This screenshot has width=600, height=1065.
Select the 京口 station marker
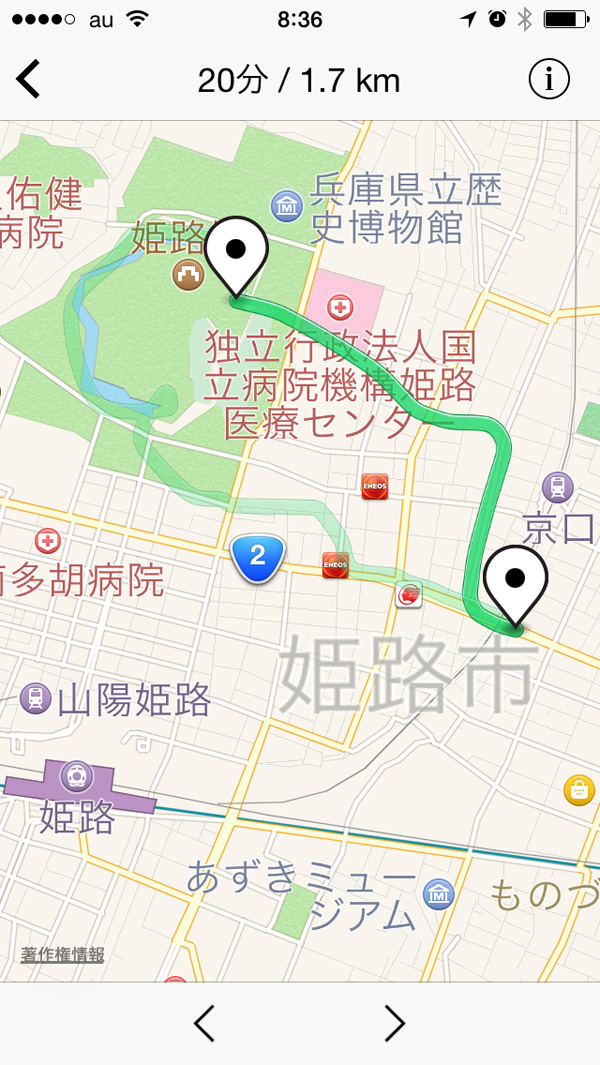pos(558,488)
